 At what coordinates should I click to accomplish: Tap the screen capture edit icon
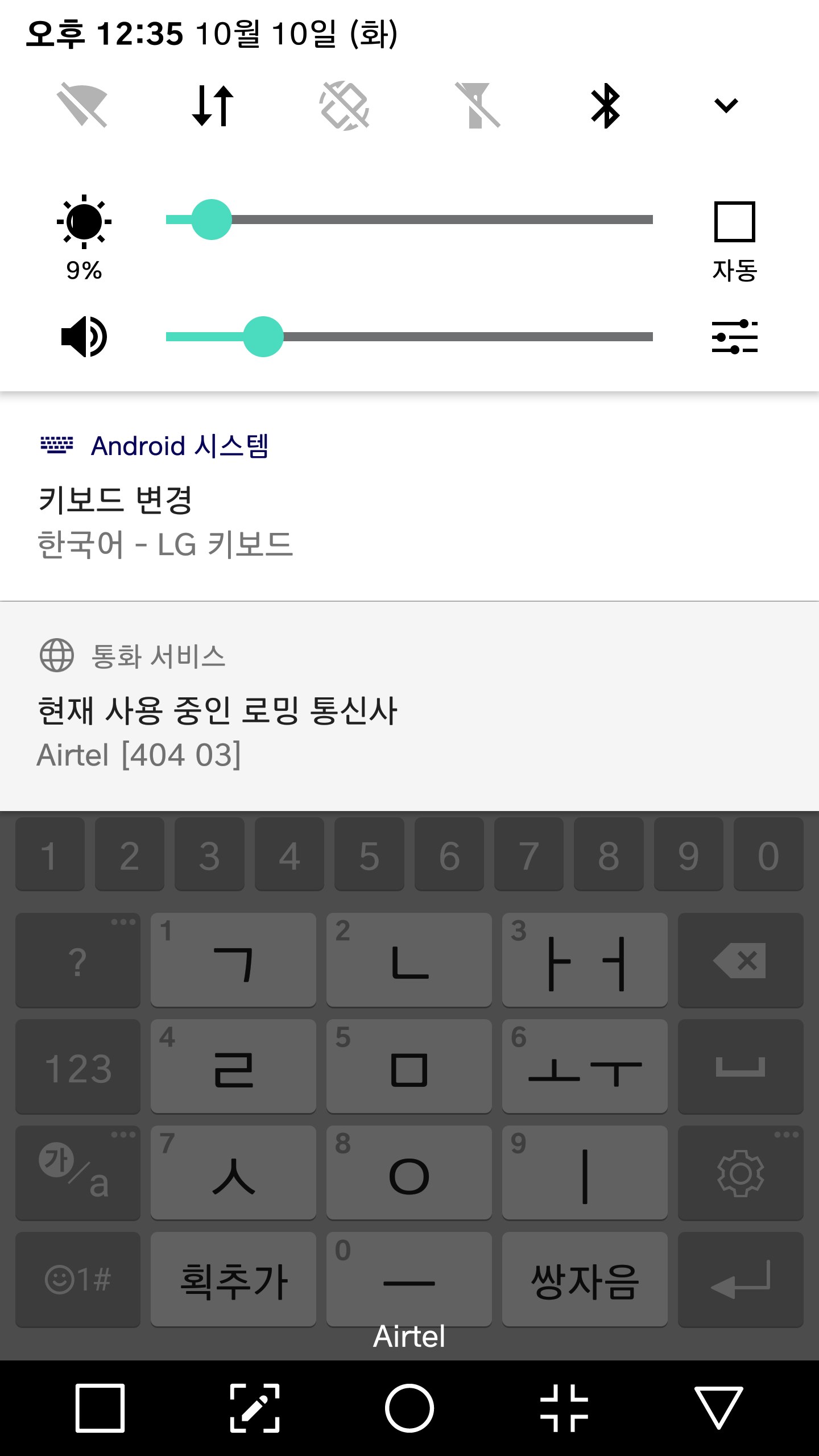pos(255,1408)
